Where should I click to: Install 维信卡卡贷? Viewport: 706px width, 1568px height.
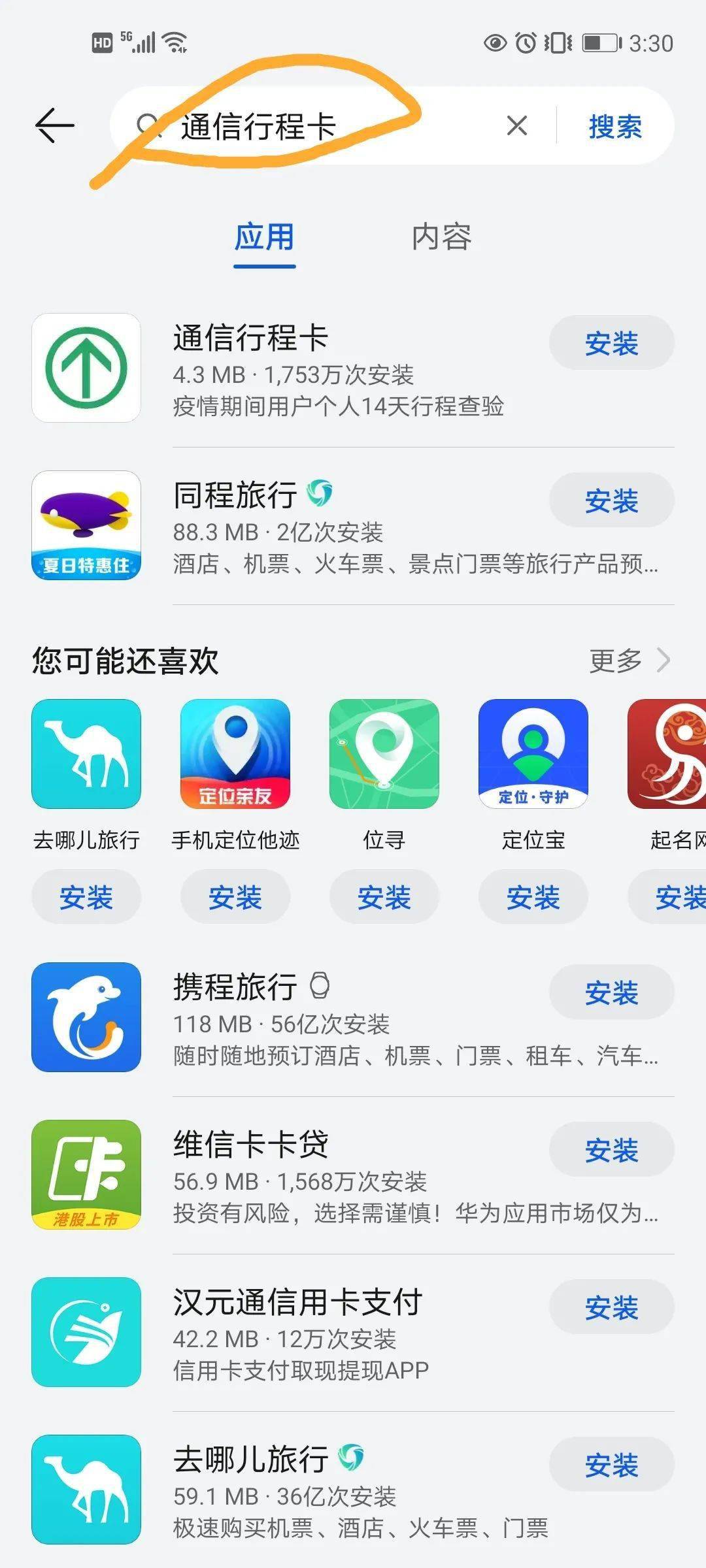click(611, 1150)
